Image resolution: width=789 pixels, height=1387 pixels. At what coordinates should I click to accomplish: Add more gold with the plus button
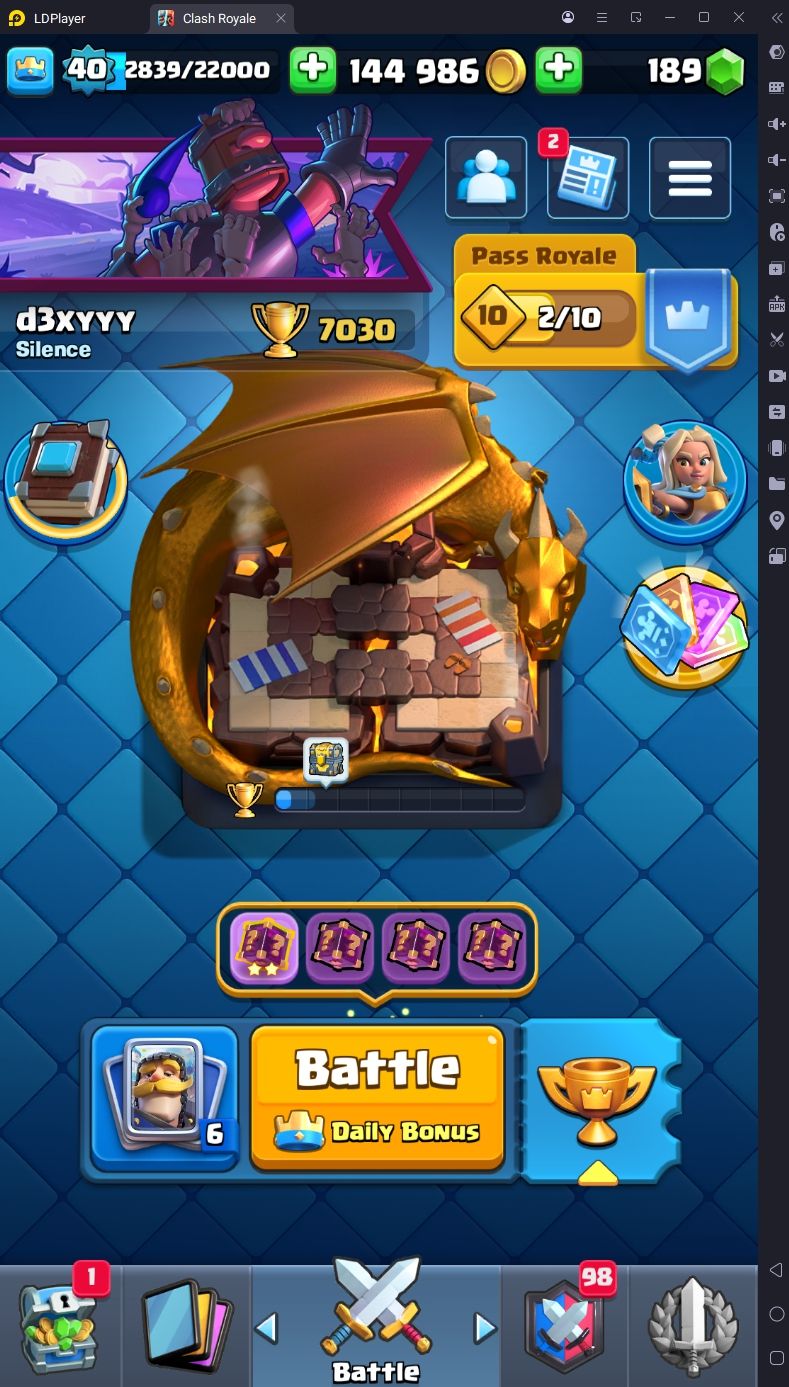click(313, 69)
